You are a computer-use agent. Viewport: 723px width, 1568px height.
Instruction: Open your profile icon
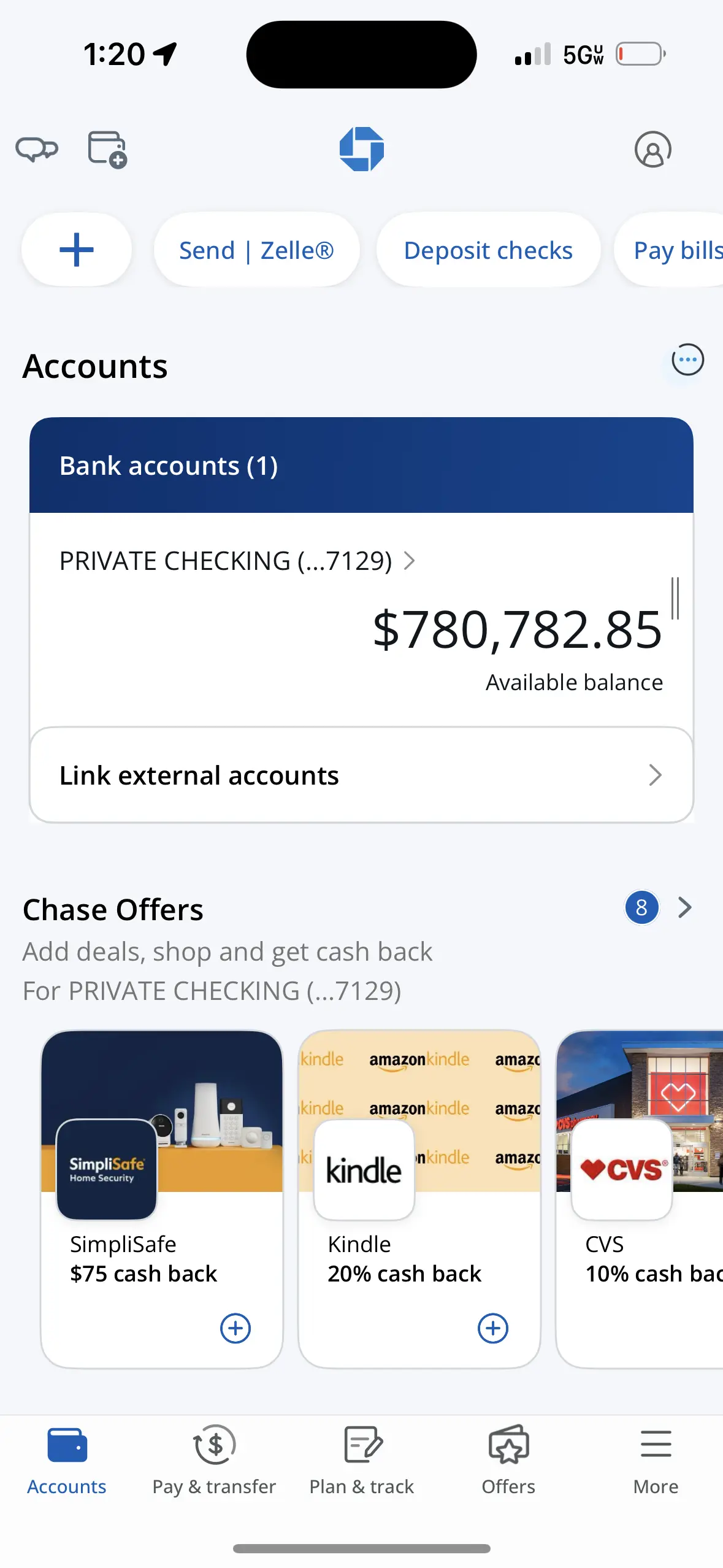point(653,149)
